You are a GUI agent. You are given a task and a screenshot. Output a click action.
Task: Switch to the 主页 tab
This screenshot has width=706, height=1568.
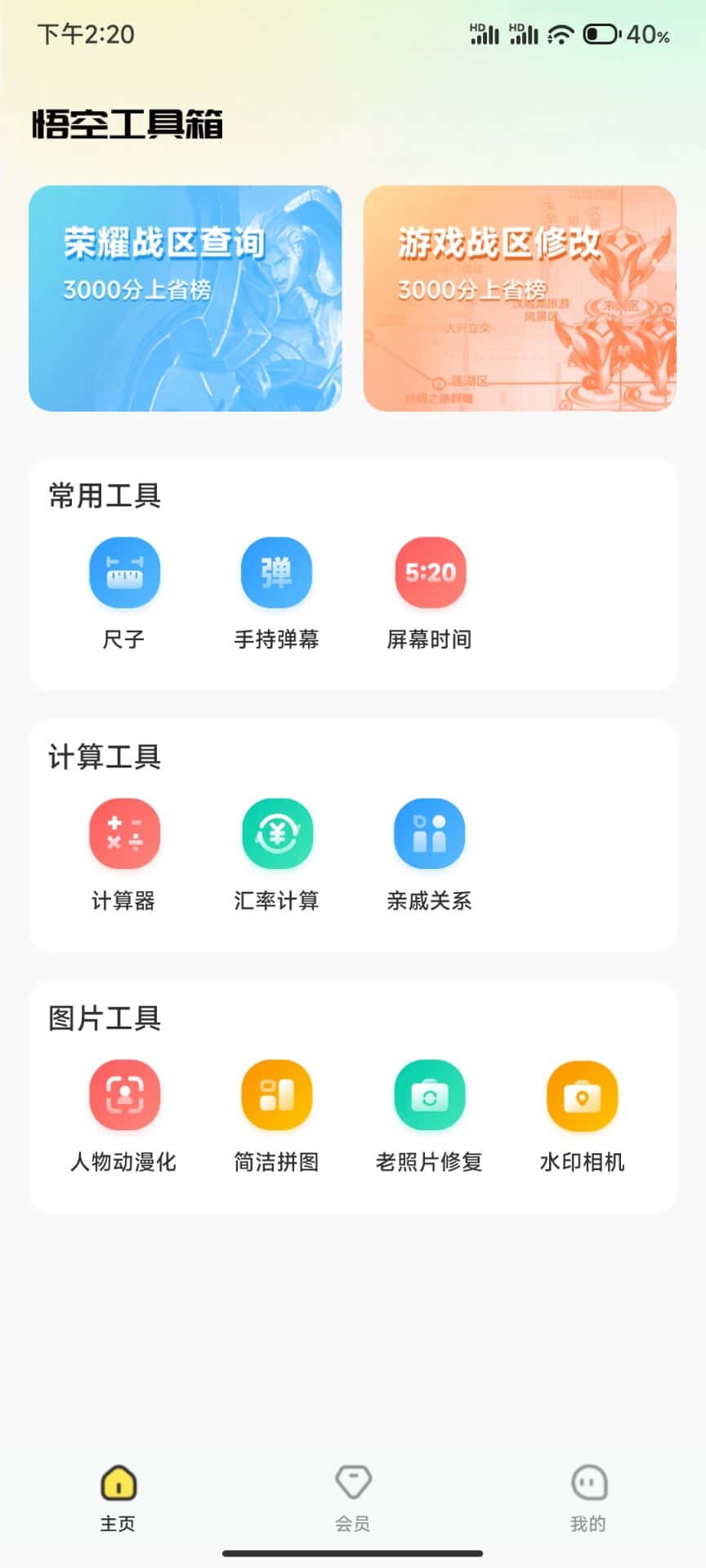118,1498
